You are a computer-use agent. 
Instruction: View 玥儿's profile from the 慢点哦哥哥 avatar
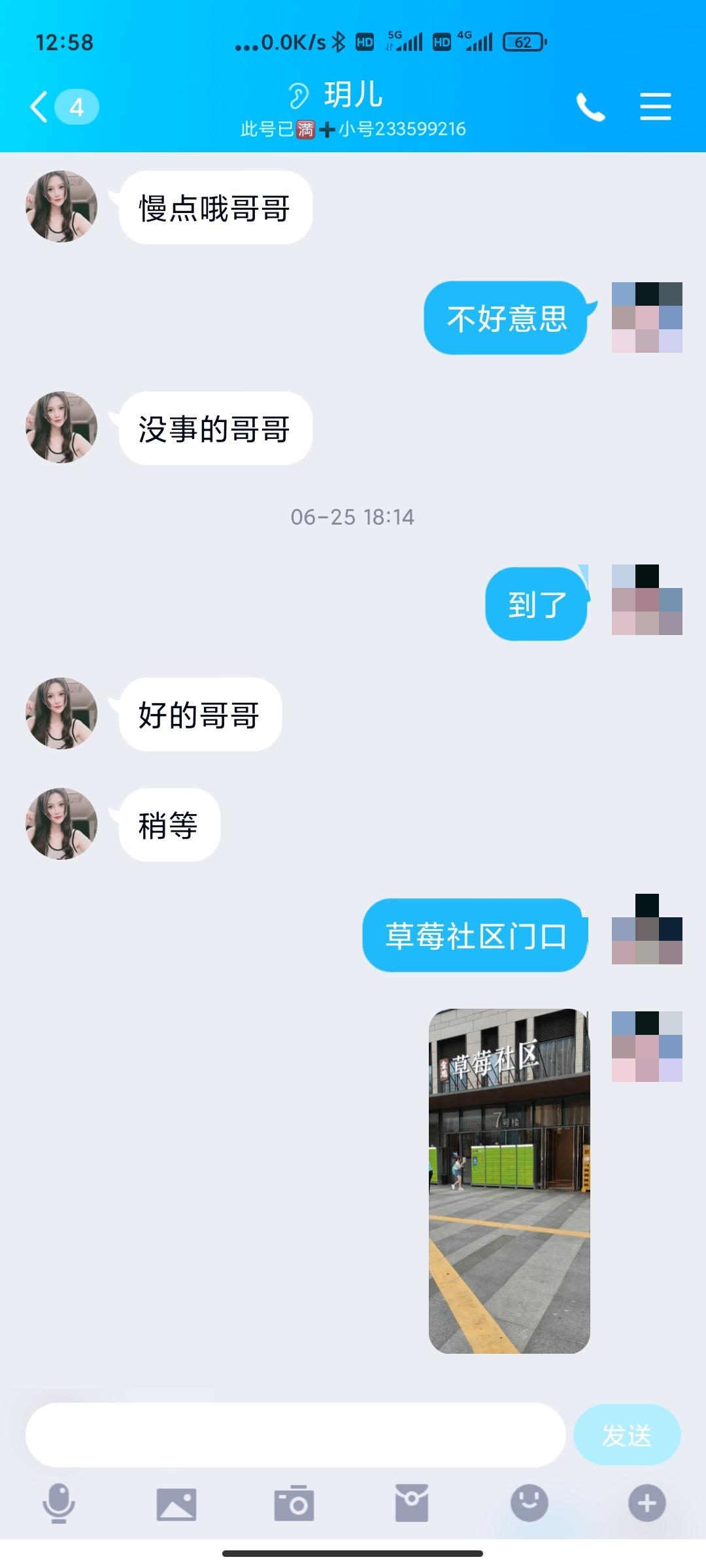click(x=61, y=207)
